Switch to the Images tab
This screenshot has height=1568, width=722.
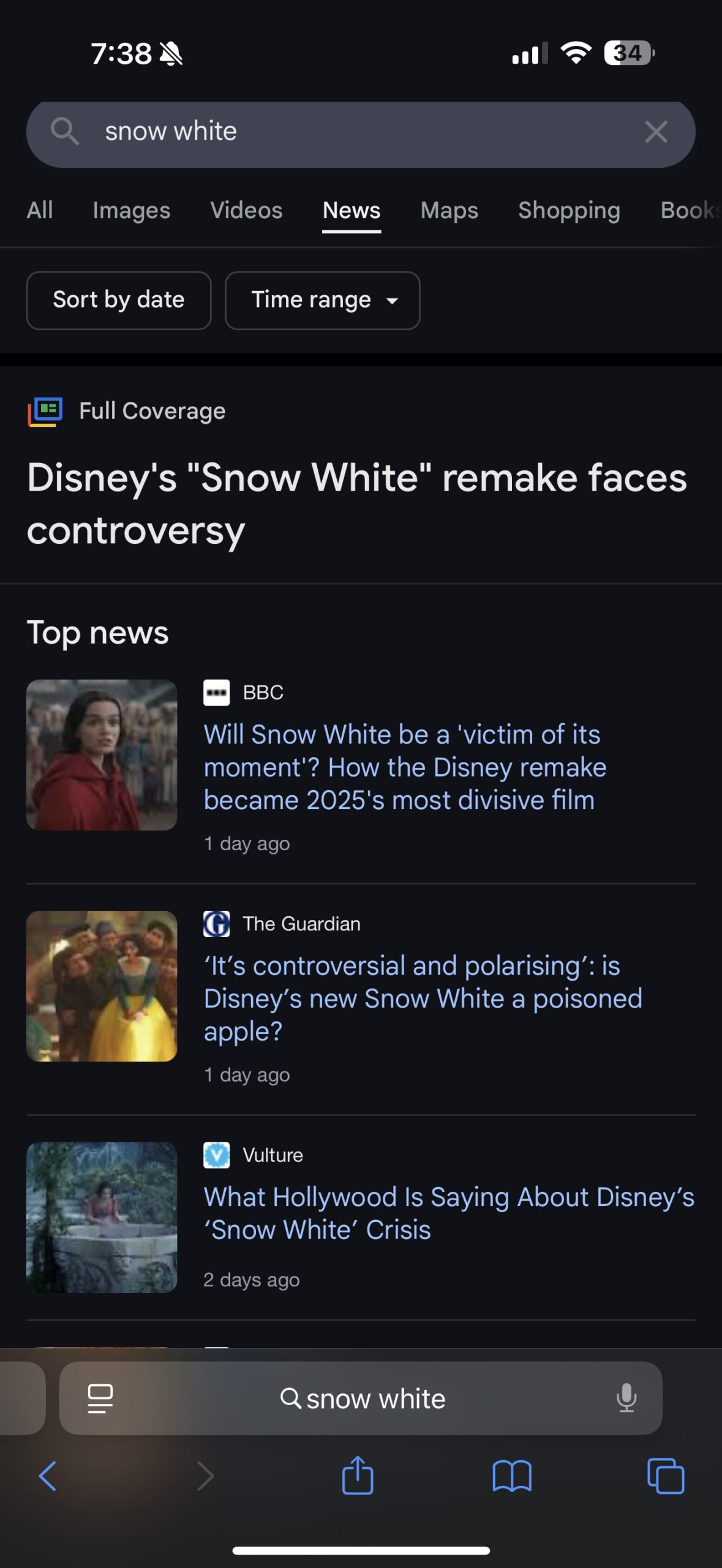131,210
